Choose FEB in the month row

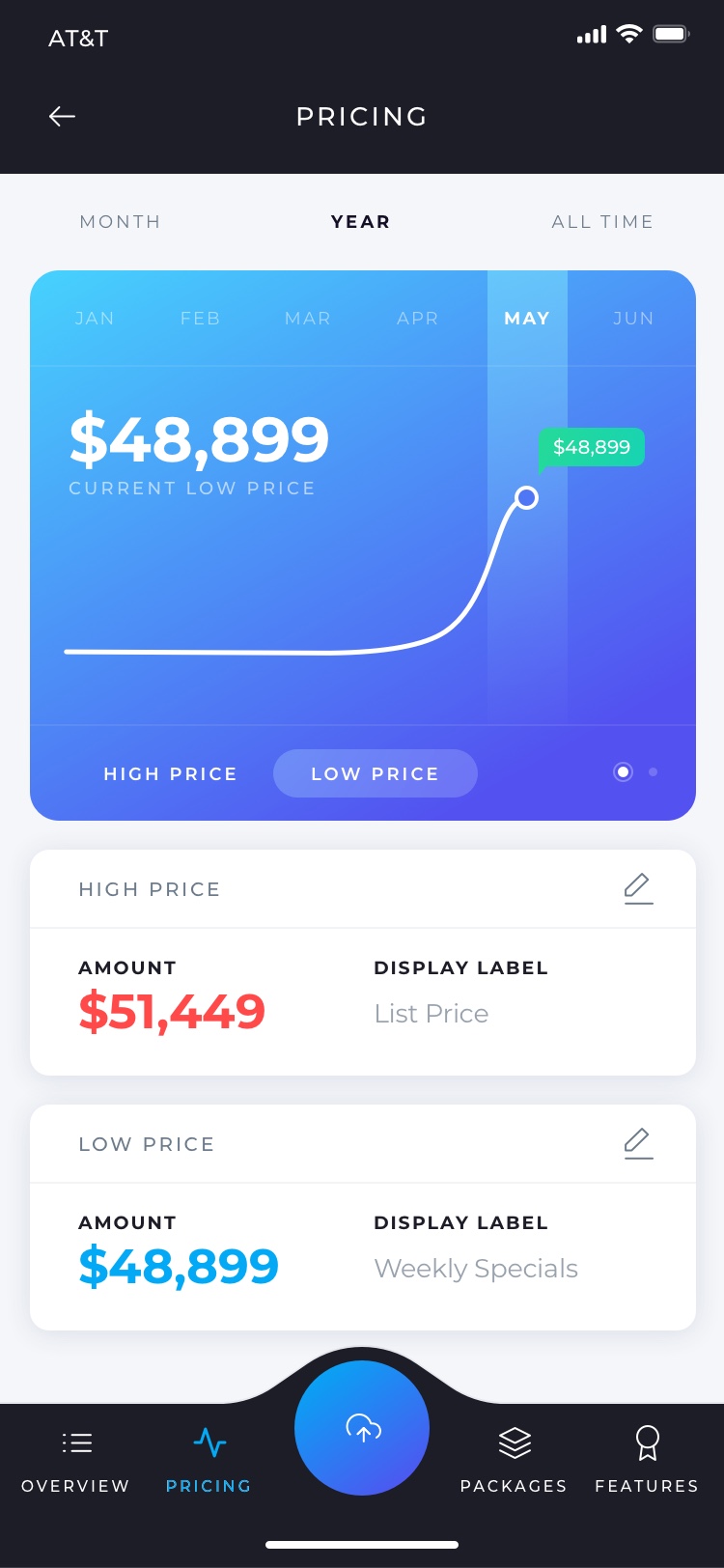201,319
